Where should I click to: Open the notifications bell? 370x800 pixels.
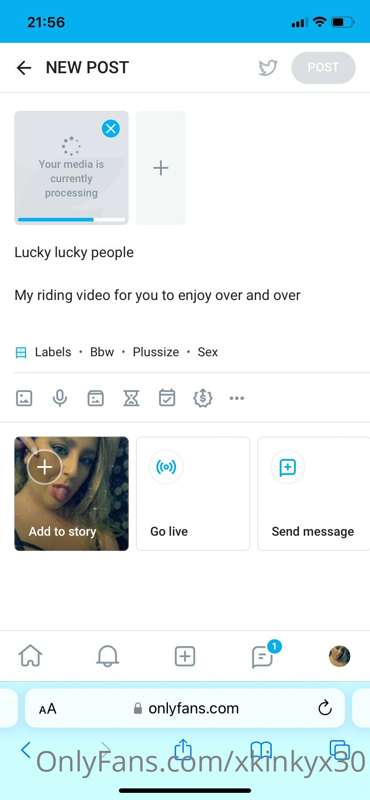pyautogui.click(x=108, y=656)
